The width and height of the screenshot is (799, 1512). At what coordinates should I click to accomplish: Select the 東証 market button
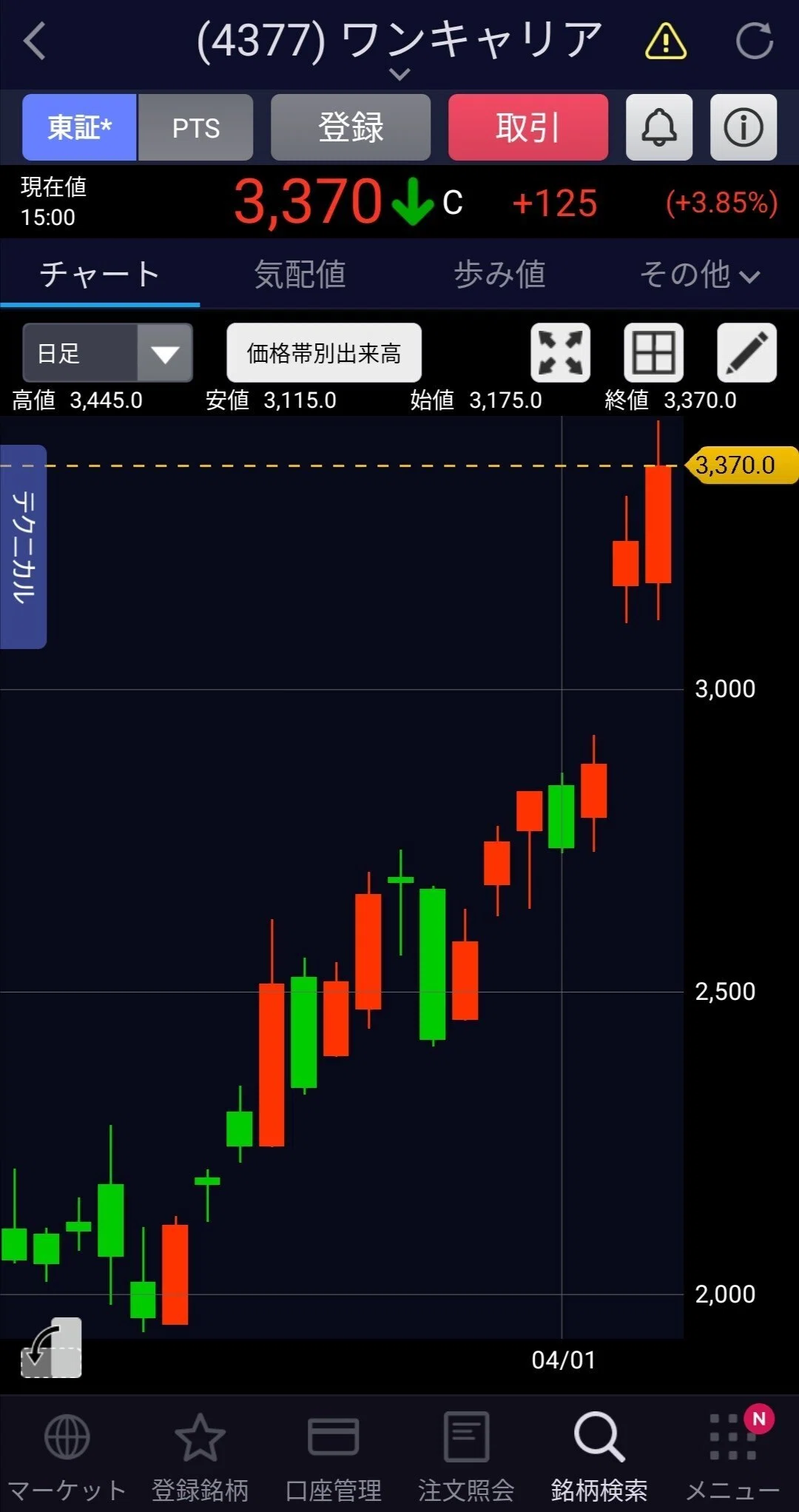click(x=79, y=127)
